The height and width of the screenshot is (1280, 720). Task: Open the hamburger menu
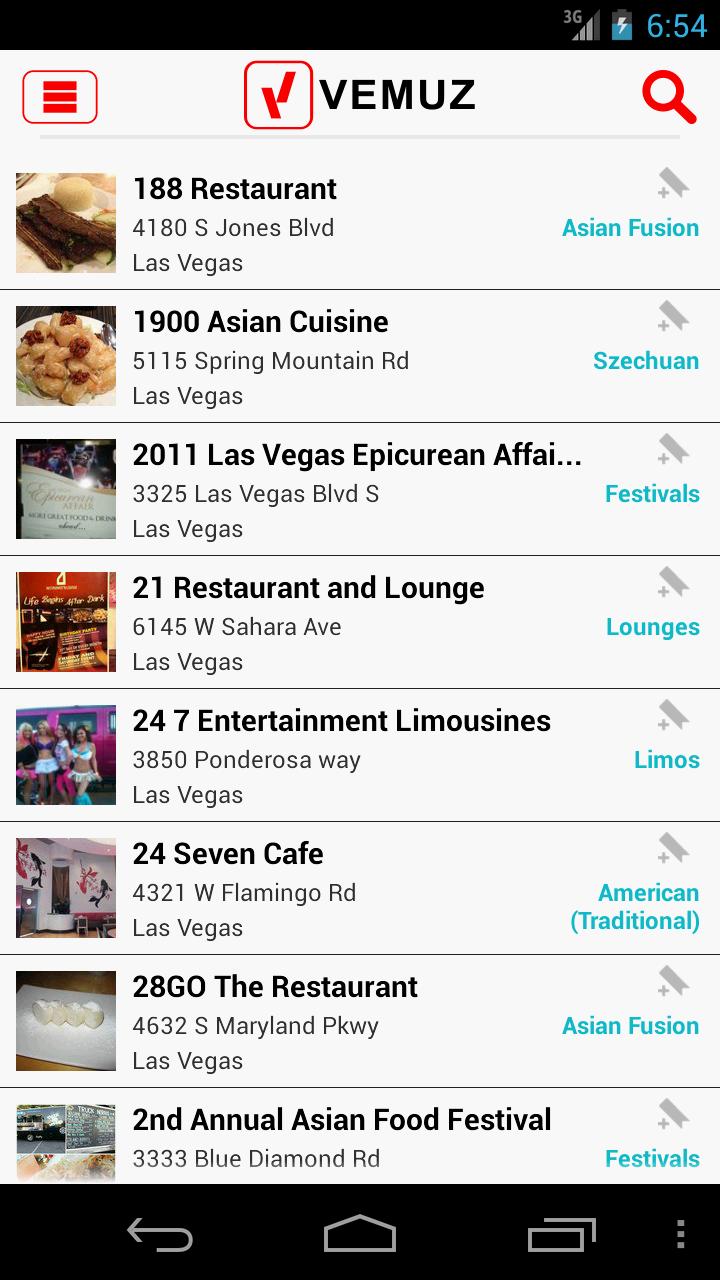(60, 97)
